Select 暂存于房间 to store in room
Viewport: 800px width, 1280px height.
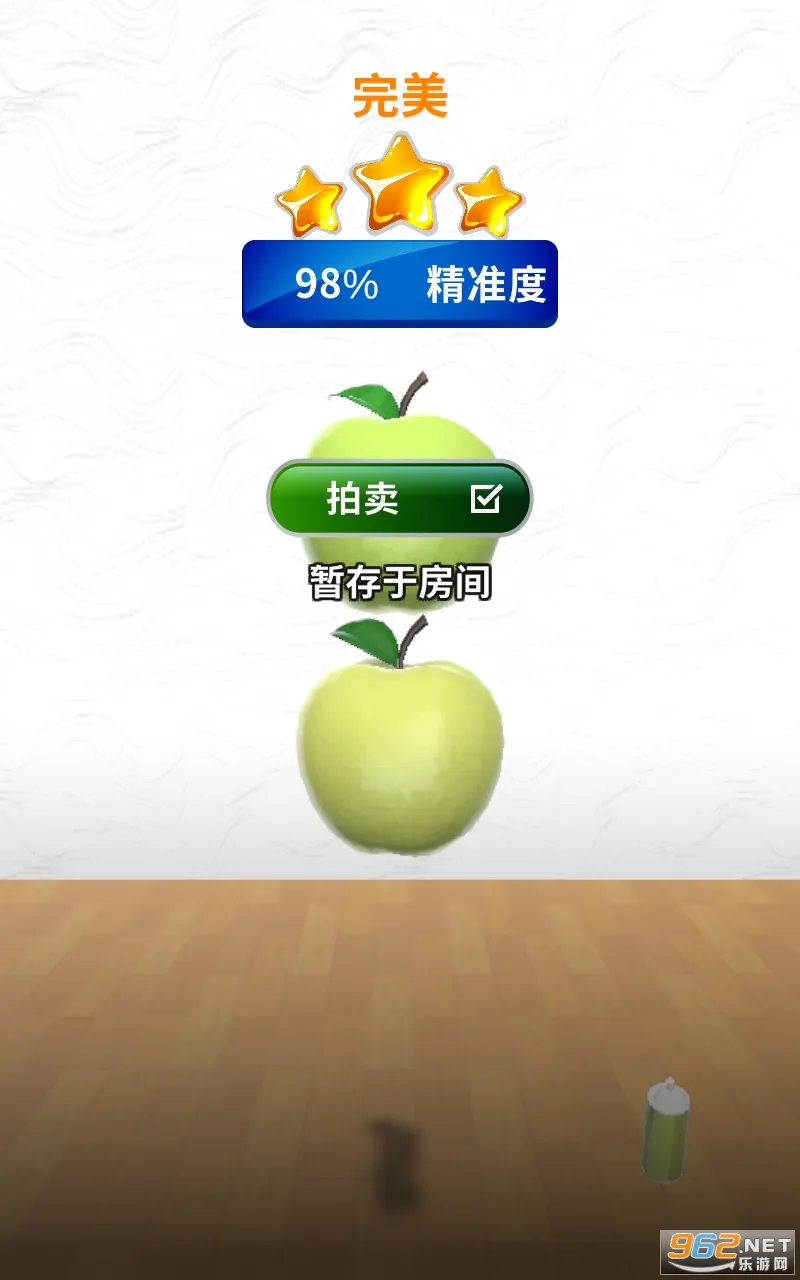pyautogui.click(x=400, y=581)
